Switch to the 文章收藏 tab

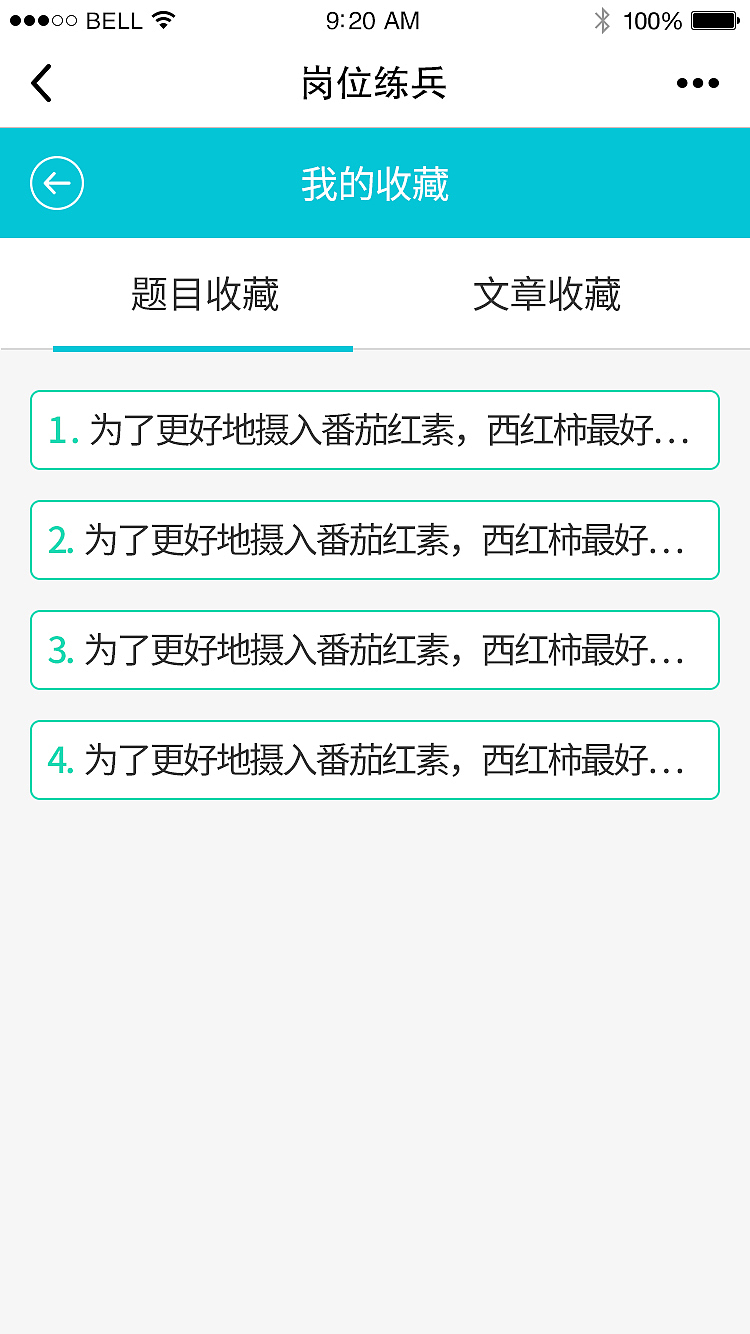click(546, 295)
